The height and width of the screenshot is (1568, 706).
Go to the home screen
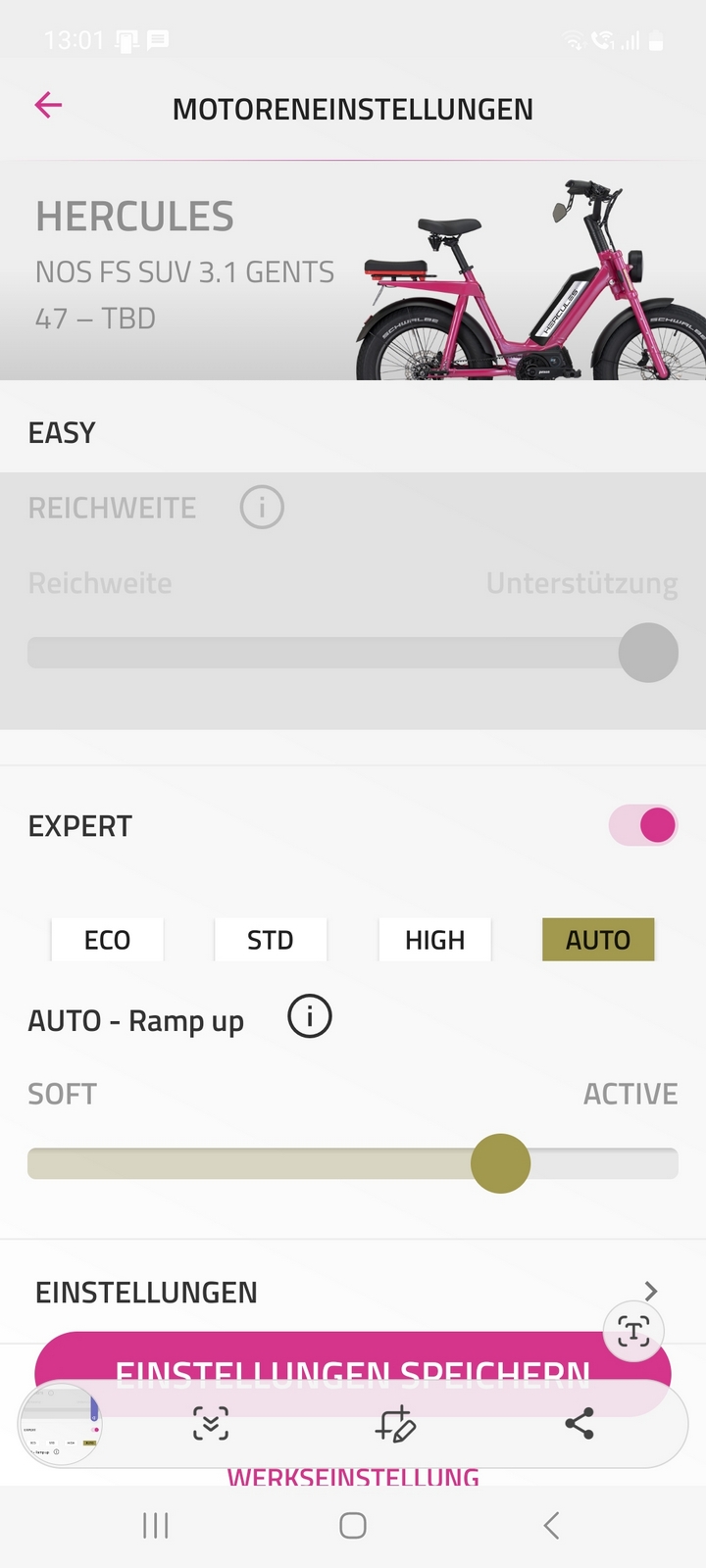click(353, 1525)
